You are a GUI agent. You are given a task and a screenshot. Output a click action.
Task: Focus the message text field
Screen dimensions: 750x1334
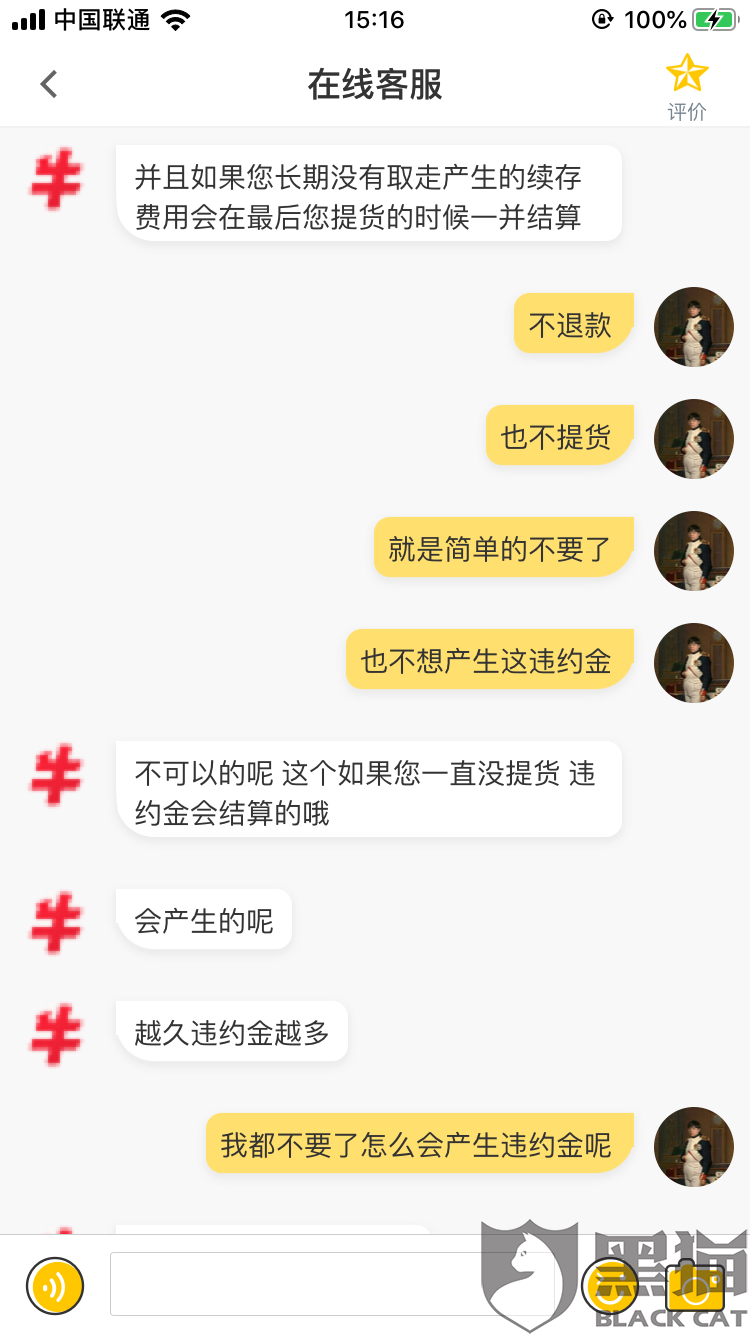pyautogui.click(x=332, y=1284)
